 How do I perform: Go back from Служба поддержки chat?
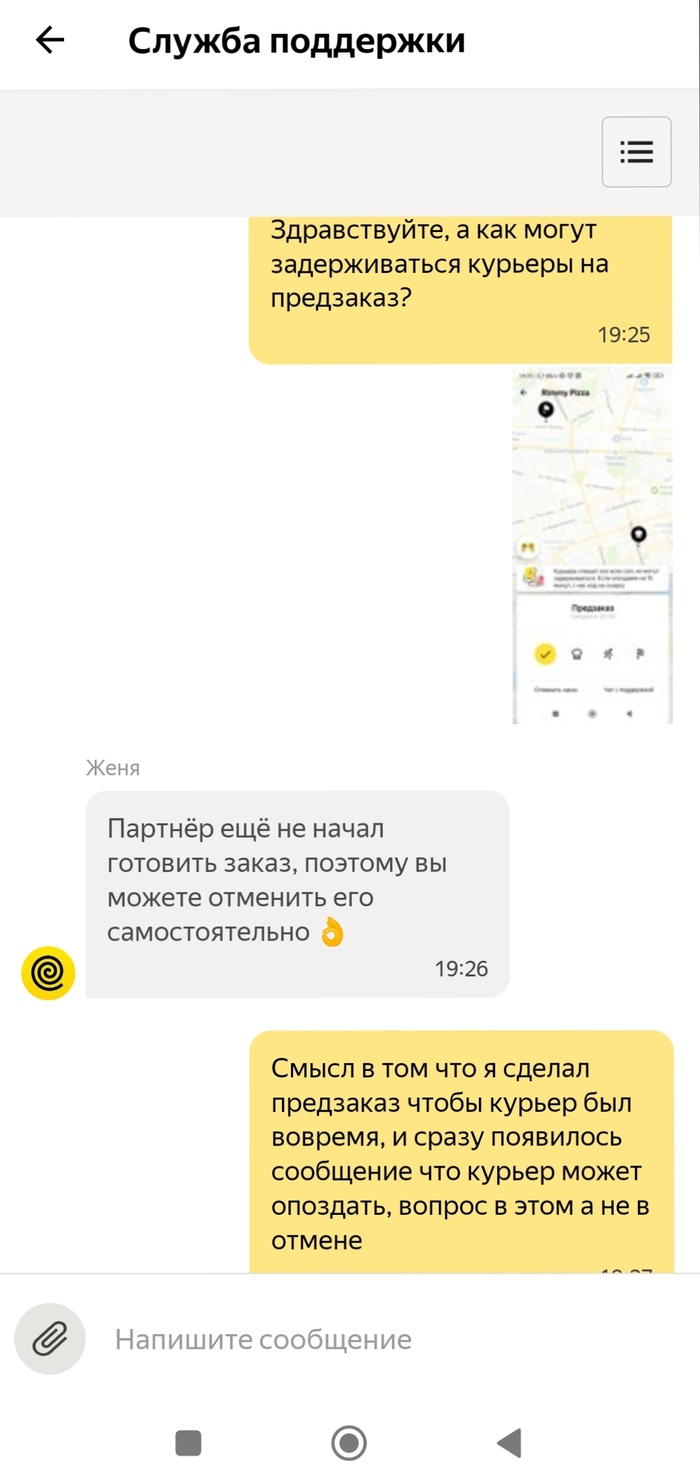(x=50, y=41)
